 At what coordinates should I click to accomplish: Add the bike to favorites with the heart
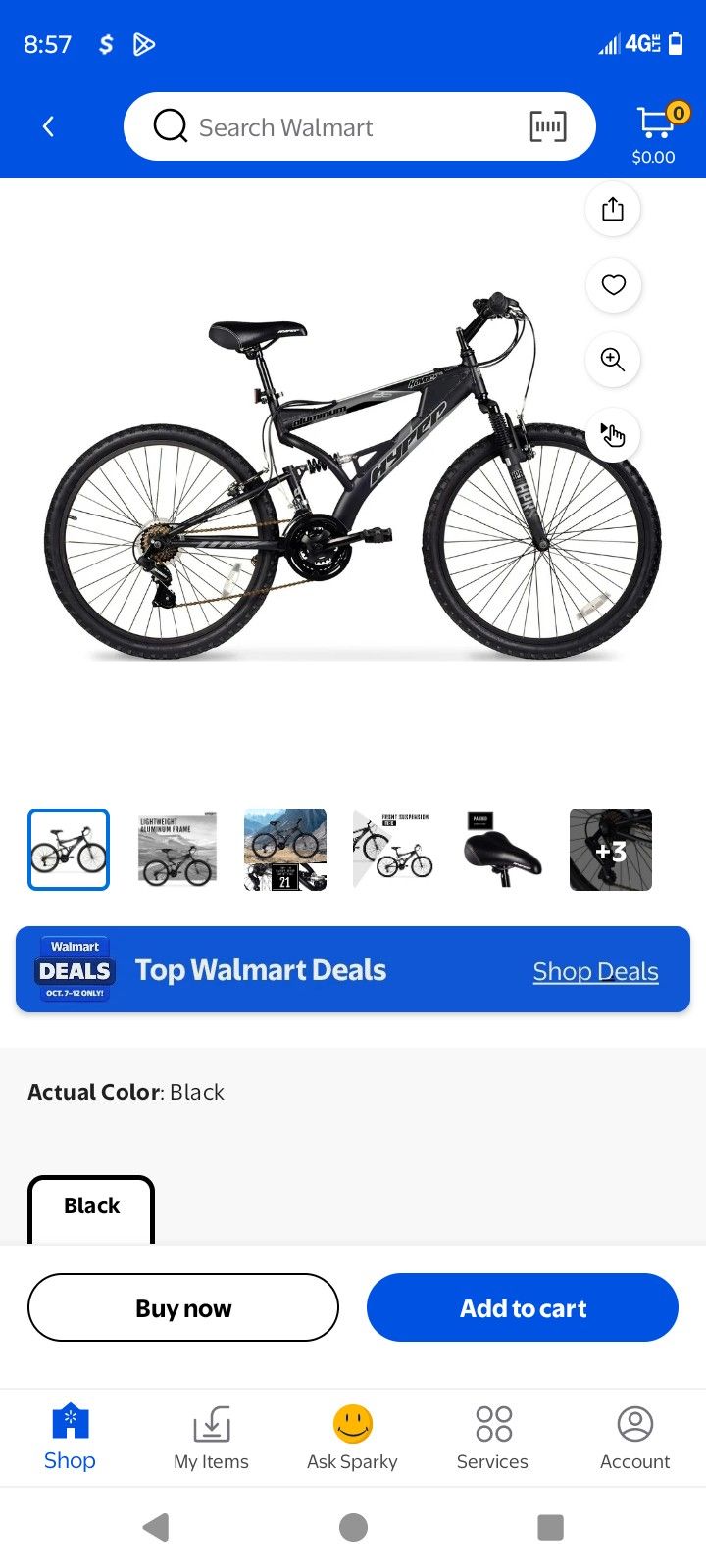click(x=613, y=284)
